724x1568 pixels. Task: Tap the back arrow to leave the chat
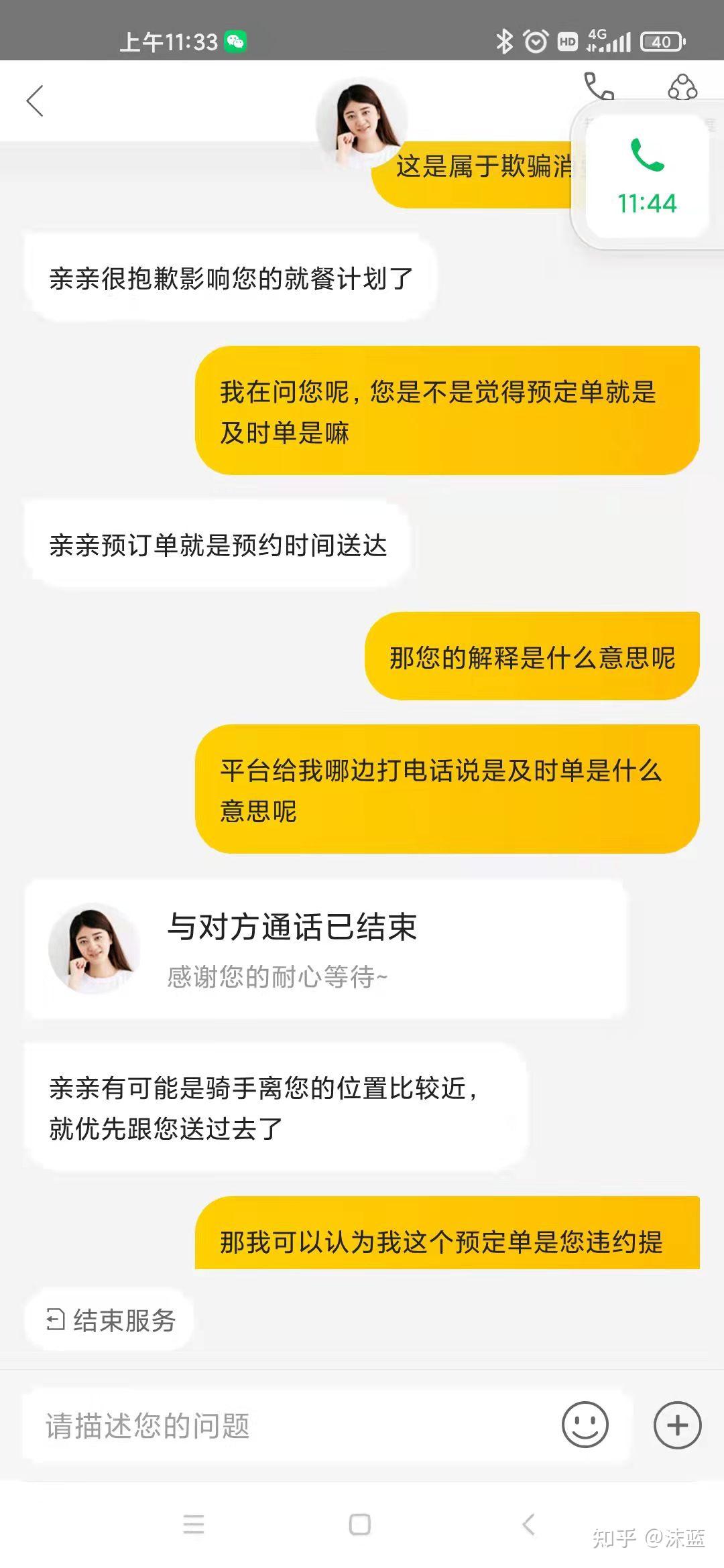[x=35, y=102]
